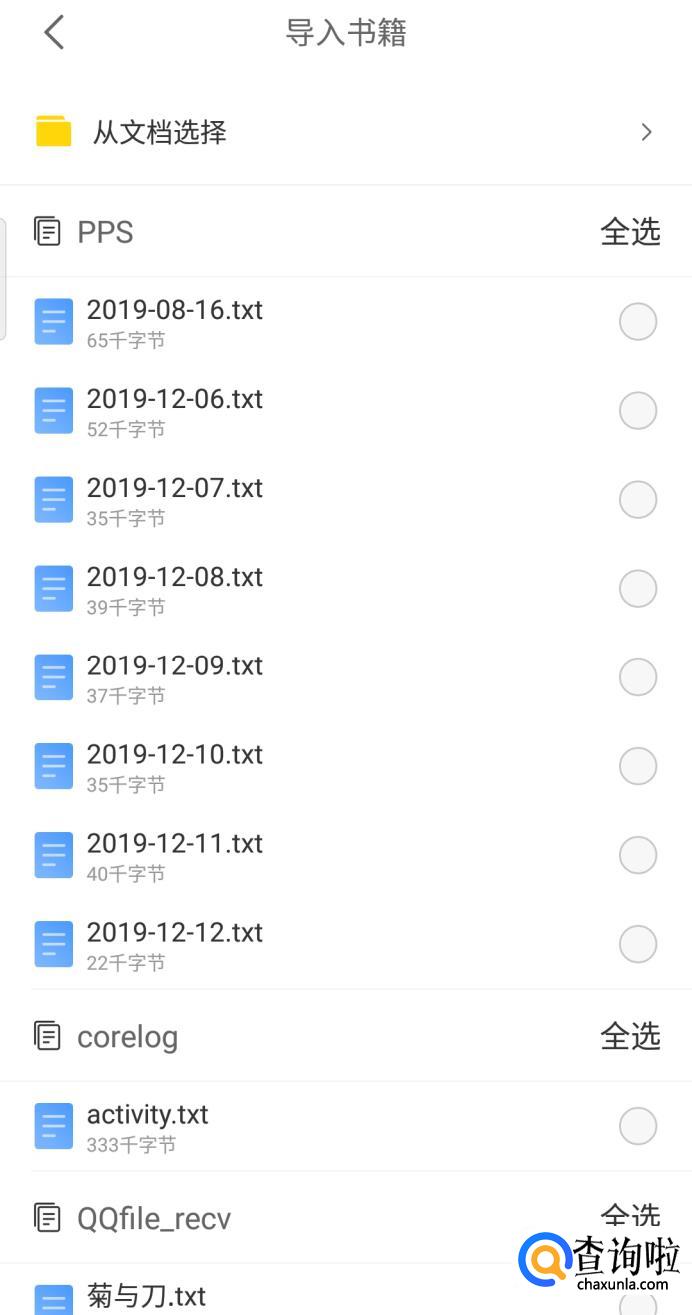Open 从文档选择 to pick from documents
692x1315 pixels.
point(345,132)
